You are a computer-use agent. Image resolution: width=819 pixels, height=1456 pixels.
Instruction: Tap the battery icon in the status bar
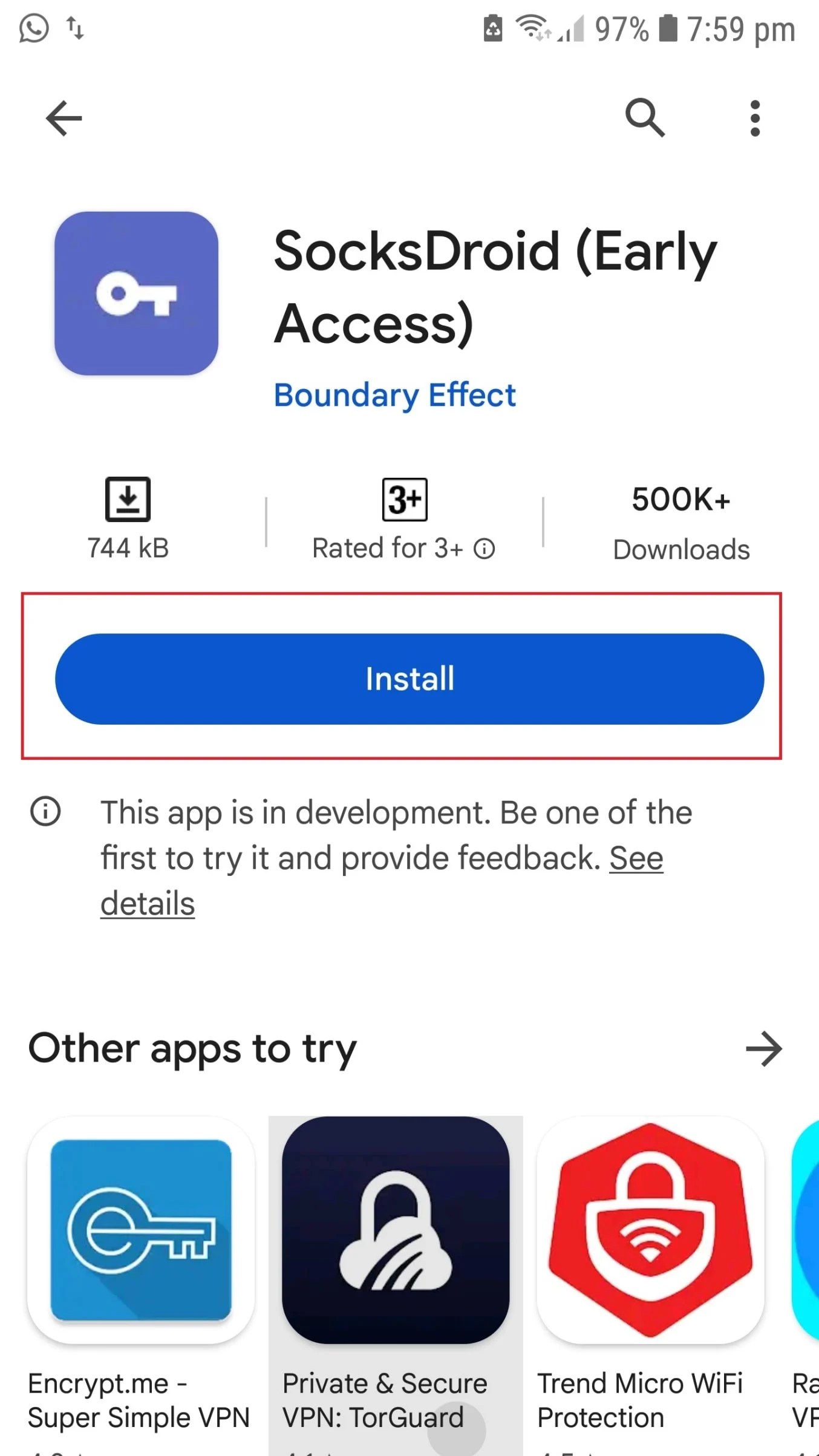(668, 28)
